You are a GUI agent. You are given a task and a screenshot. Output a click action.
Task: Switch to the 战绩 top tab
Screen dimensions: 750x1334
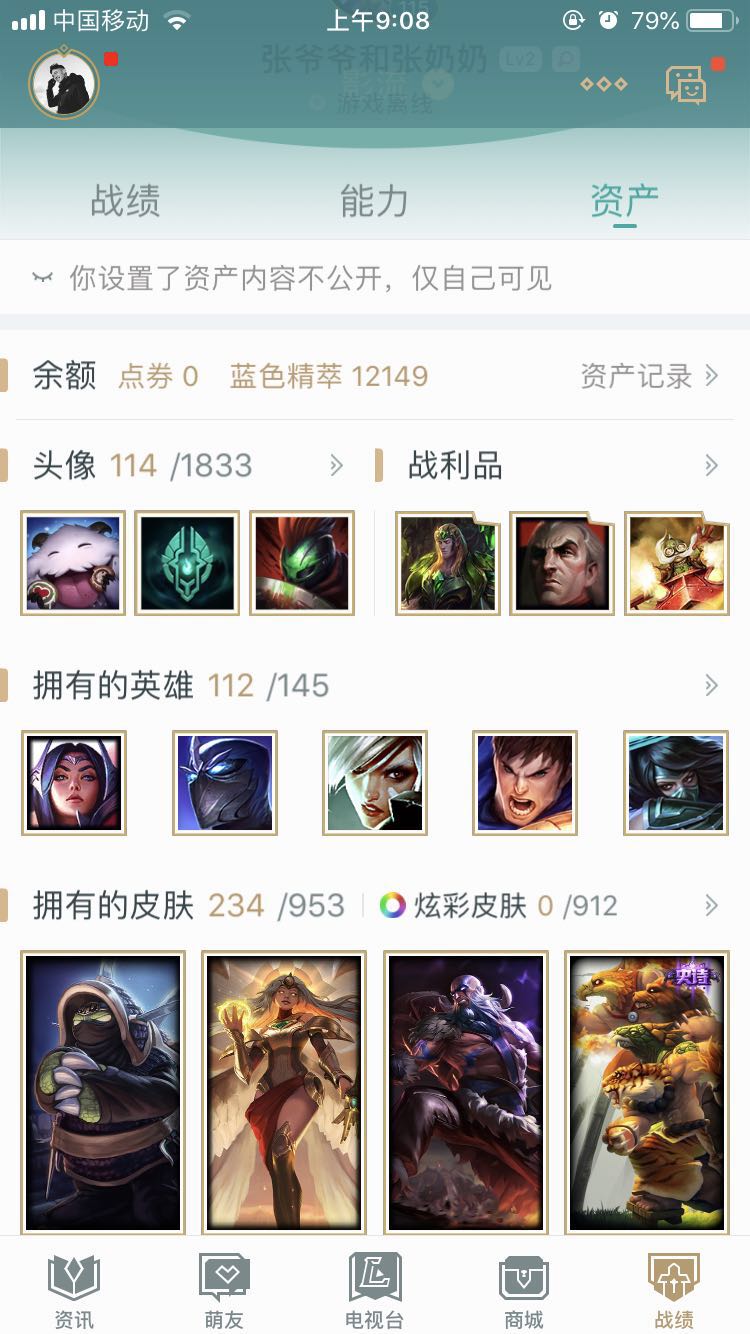click(x=125, y=200)
